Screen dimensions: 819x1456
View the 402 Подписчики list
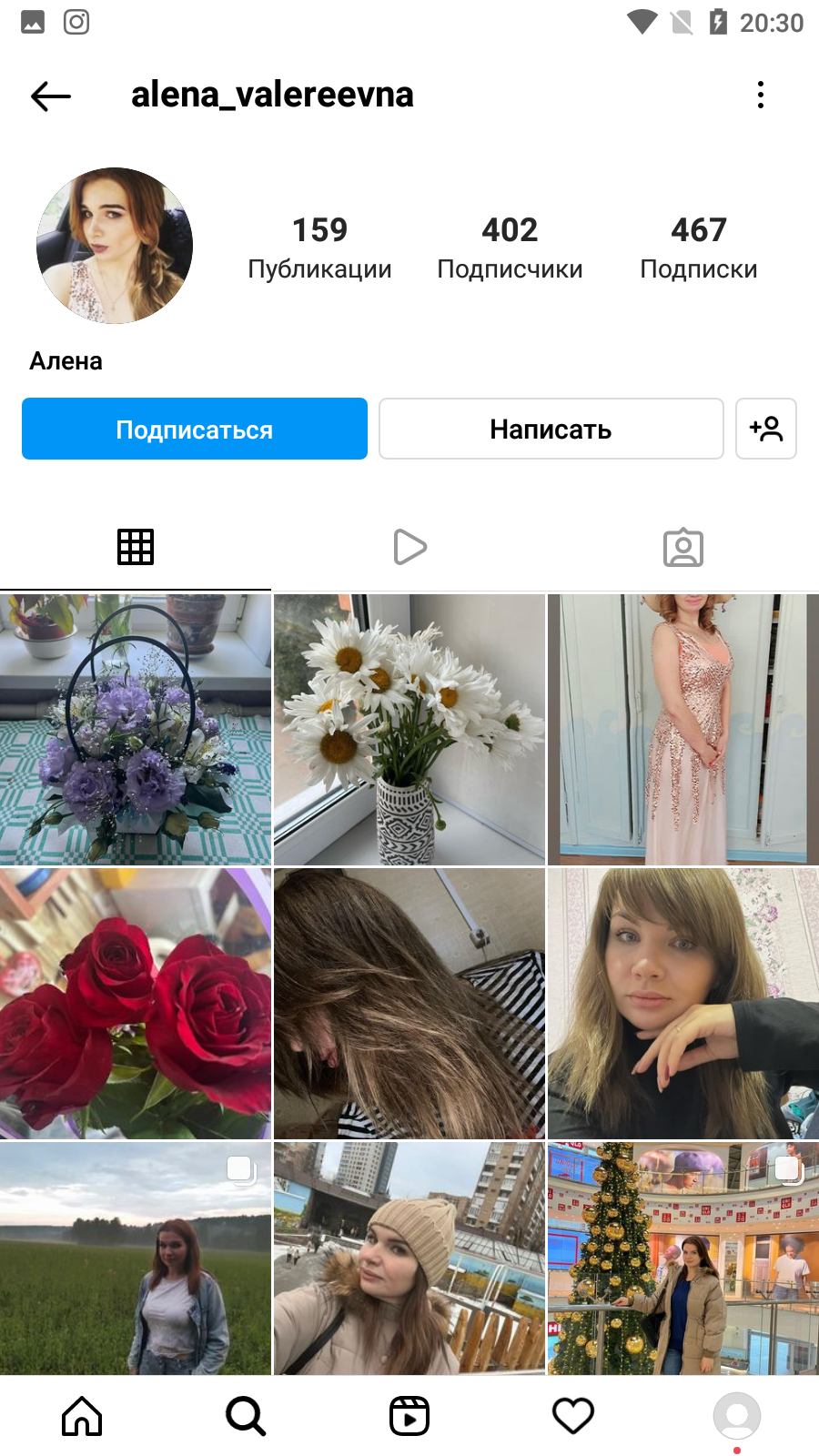[x=510, y=248]
